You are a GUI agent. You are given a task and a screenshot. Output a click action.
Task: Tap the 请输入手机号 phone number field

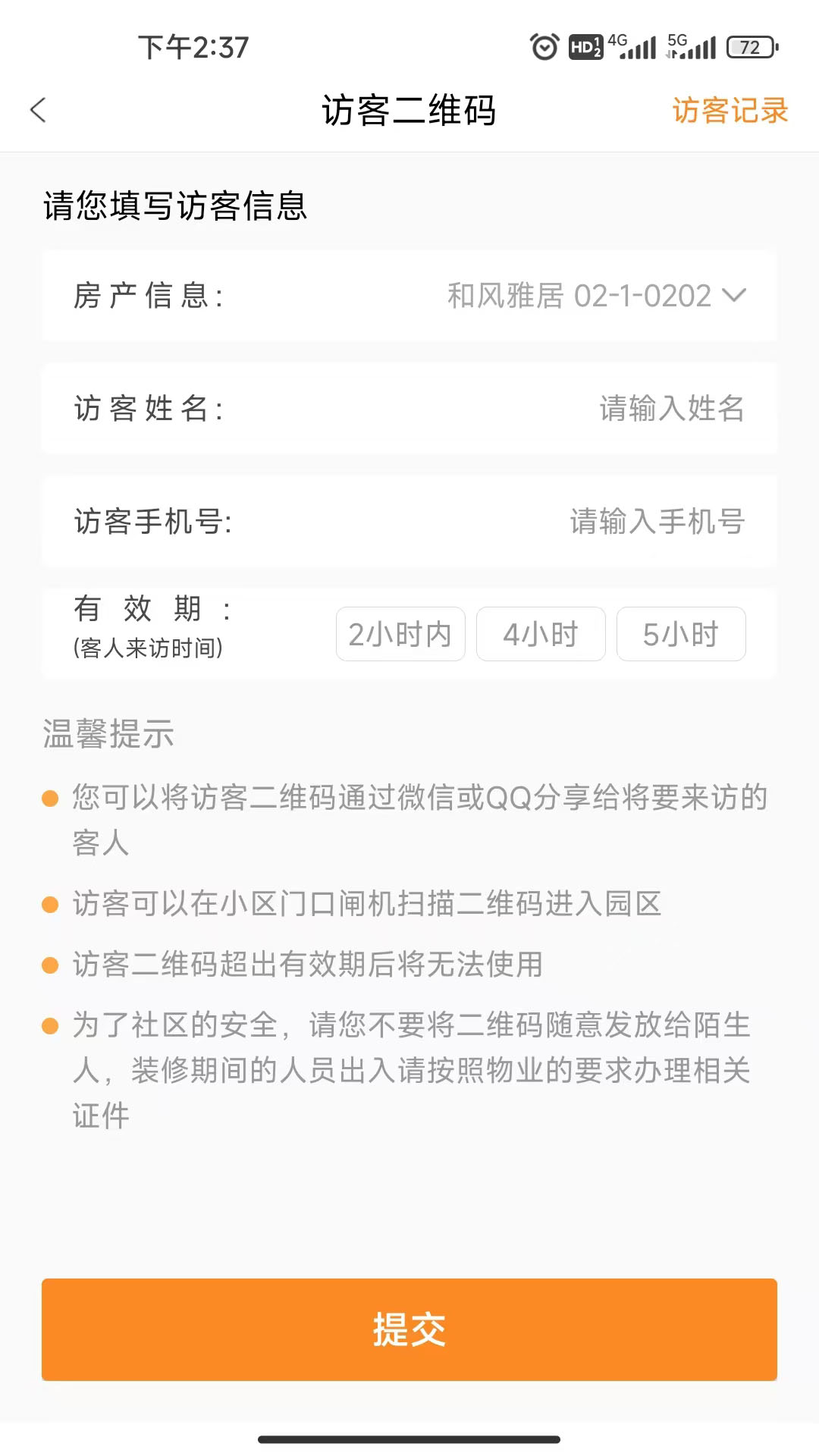click(x=657, y=522)
